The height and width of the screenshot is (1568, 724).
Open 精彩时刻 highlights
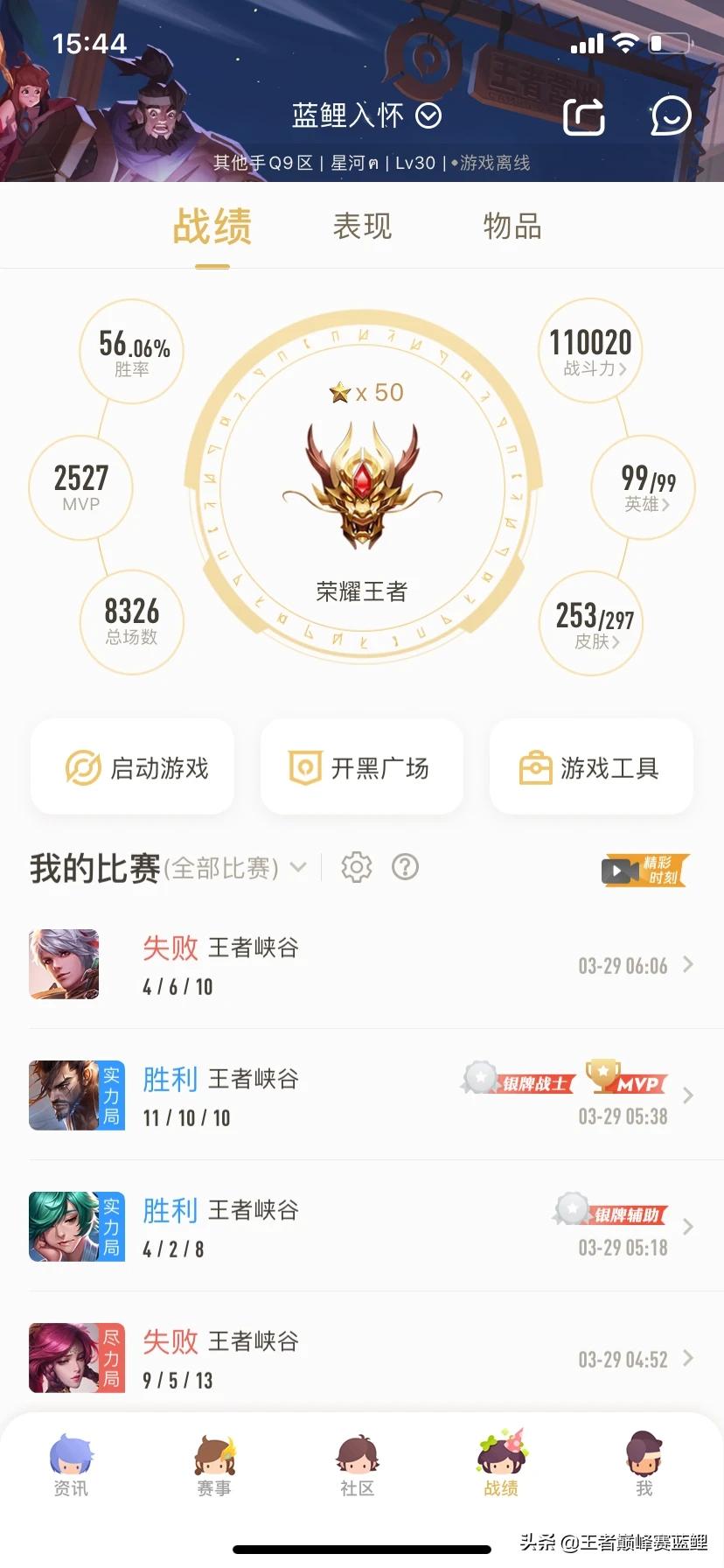(x=645, y=870)
